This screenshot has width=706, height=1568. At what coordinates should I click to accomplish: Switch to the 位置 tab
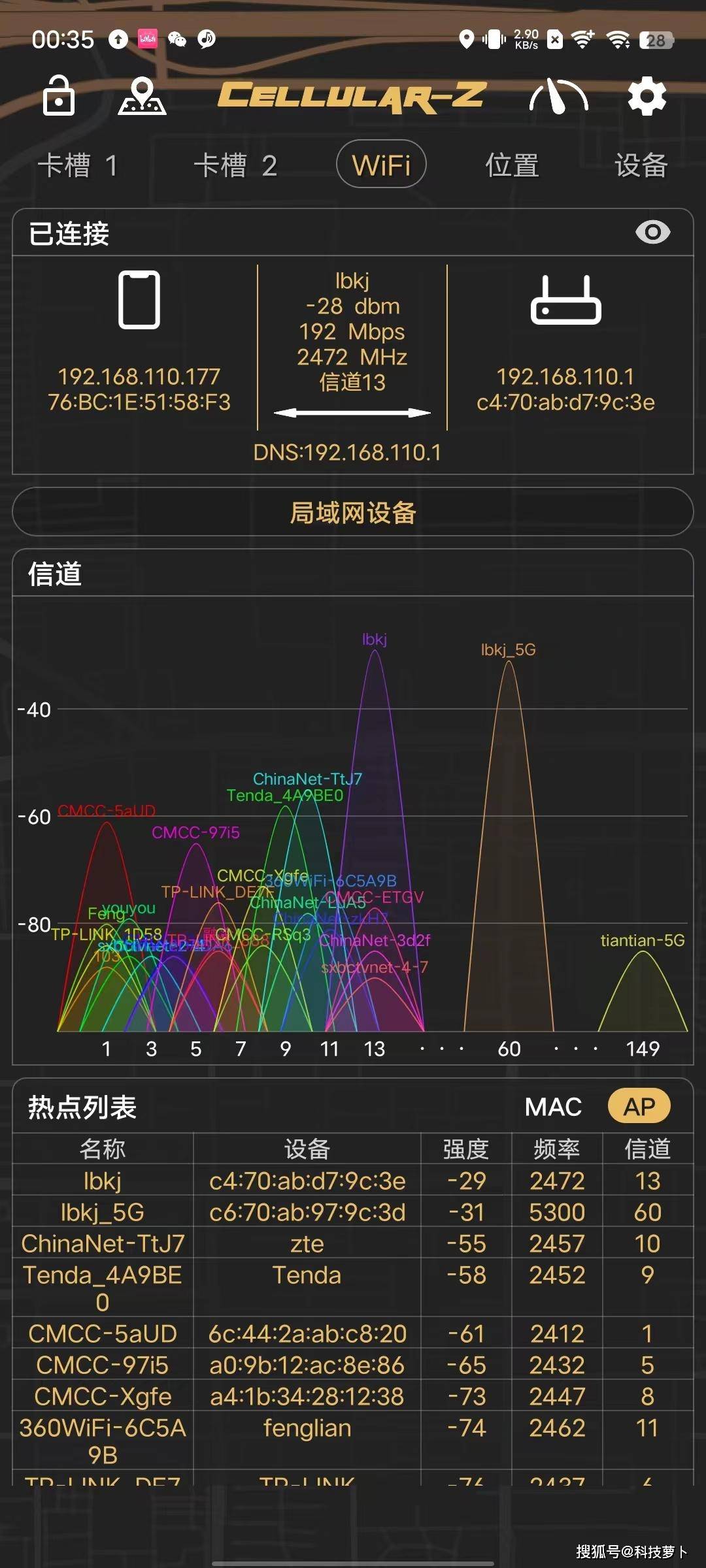tap(512, 165)
